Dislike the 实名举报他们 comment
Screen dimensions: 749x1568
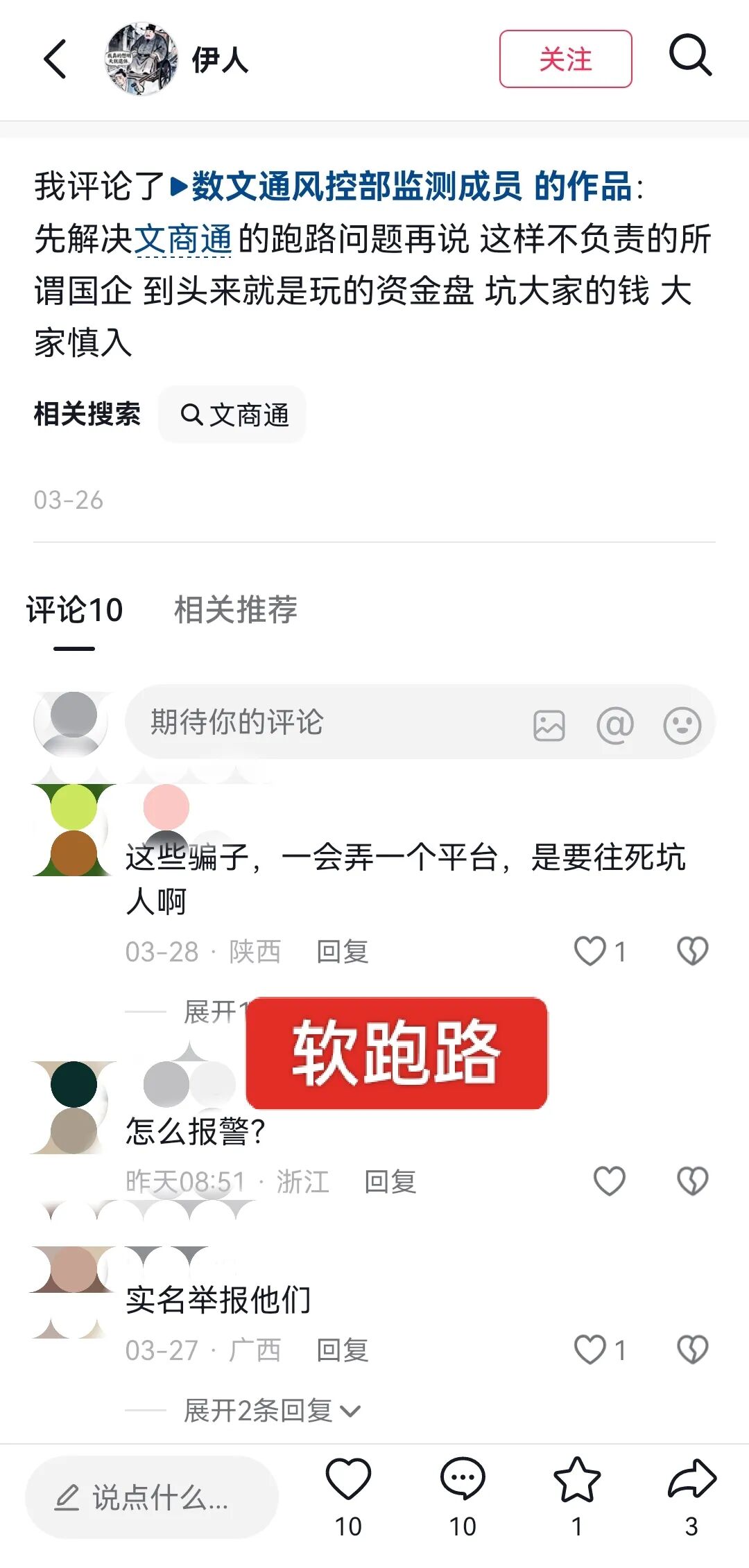click(692, 1350)
